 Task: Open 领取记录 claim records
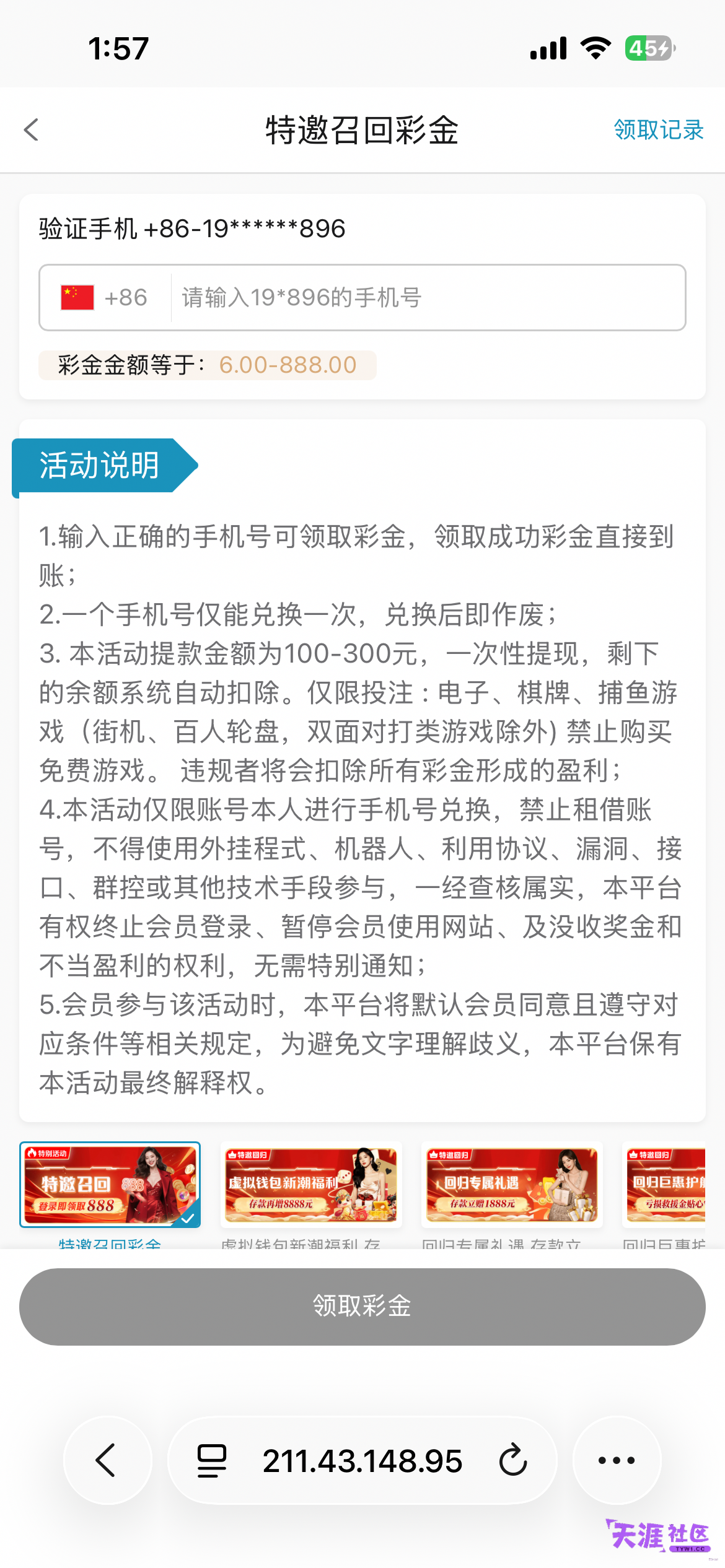(x=659, y=130)
